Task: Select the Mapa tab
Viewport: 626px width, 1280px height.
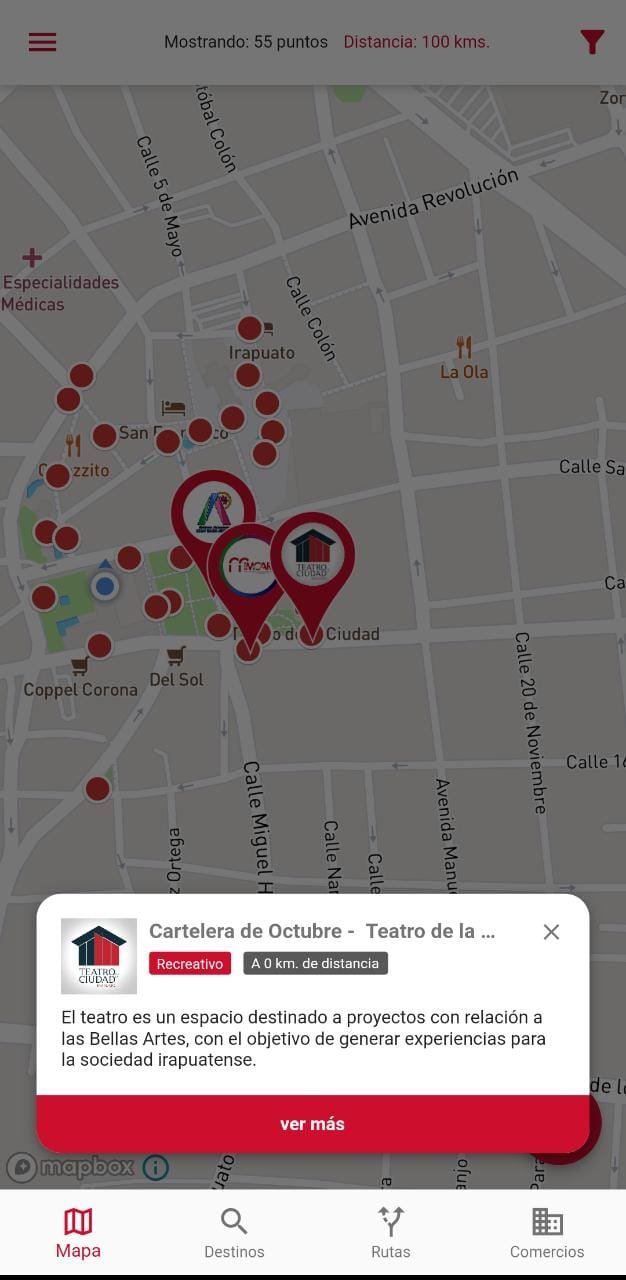Action: 78,1233
